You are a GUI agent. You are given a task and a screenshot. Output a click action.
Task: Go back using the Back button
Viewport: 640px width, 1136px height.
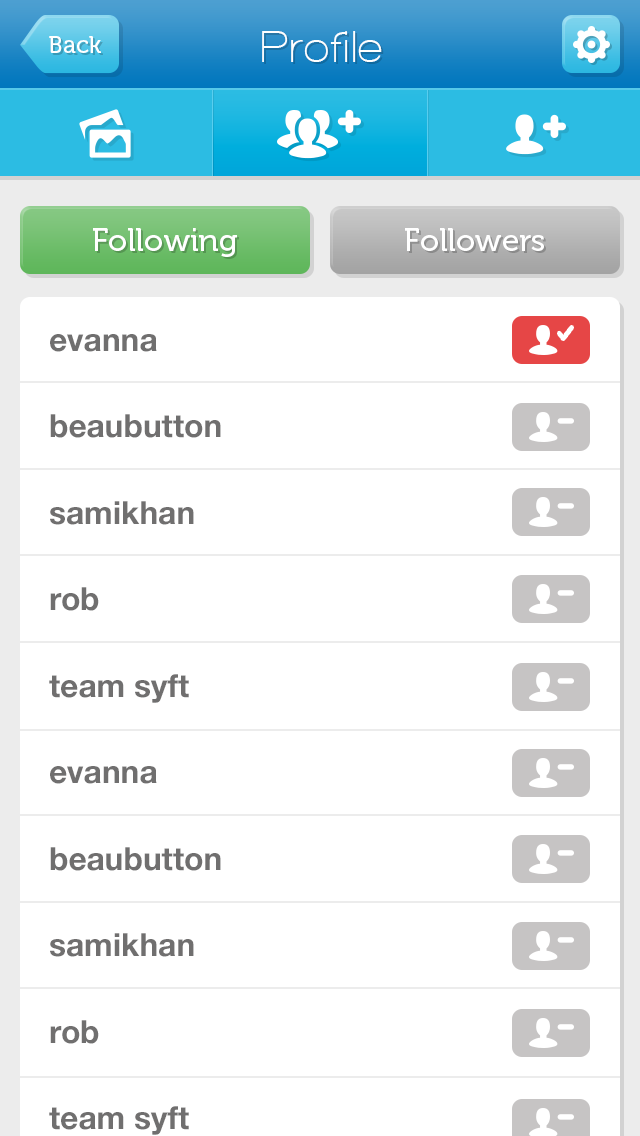coord(70,45)
